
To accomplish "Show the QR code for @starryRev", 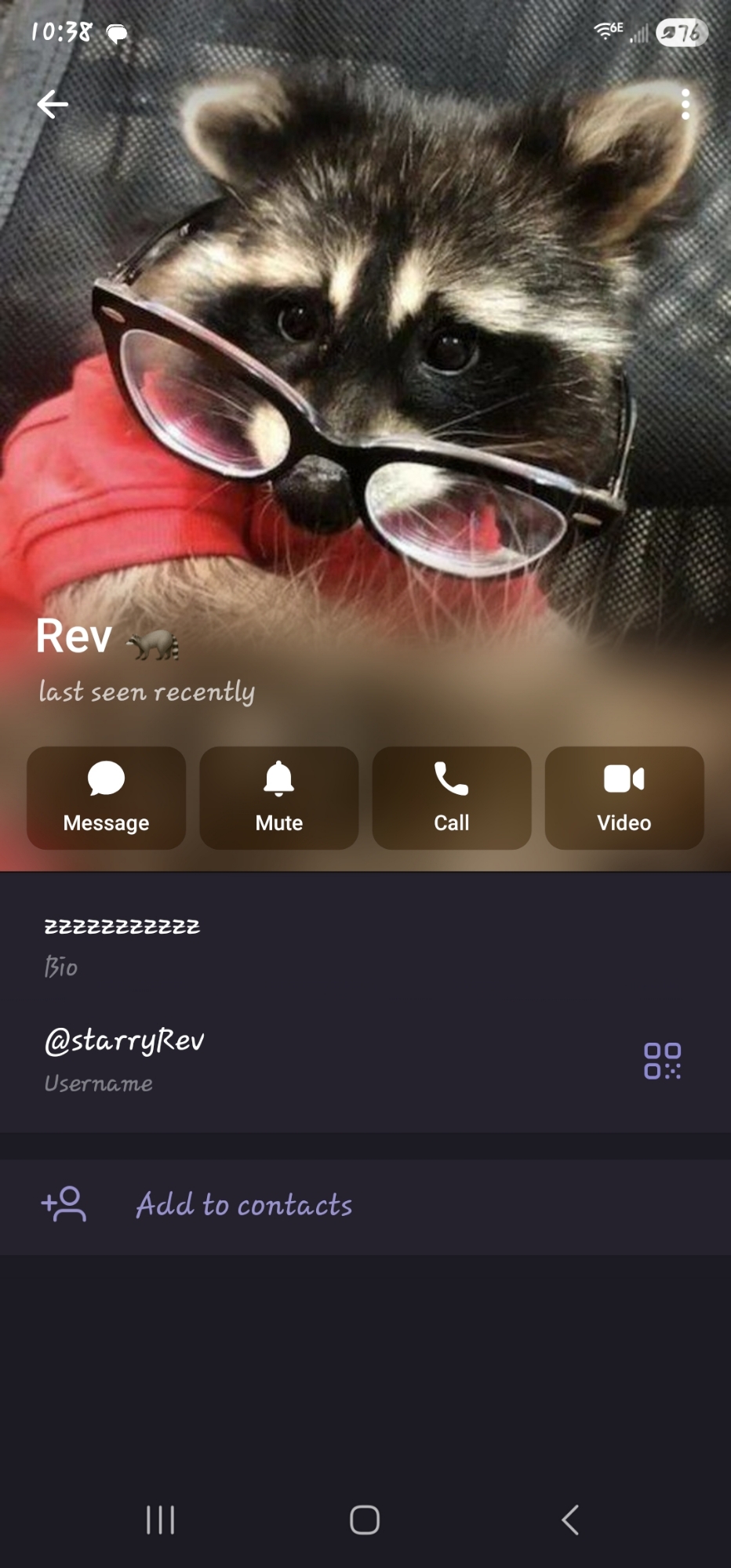I will coord(662,1061).
